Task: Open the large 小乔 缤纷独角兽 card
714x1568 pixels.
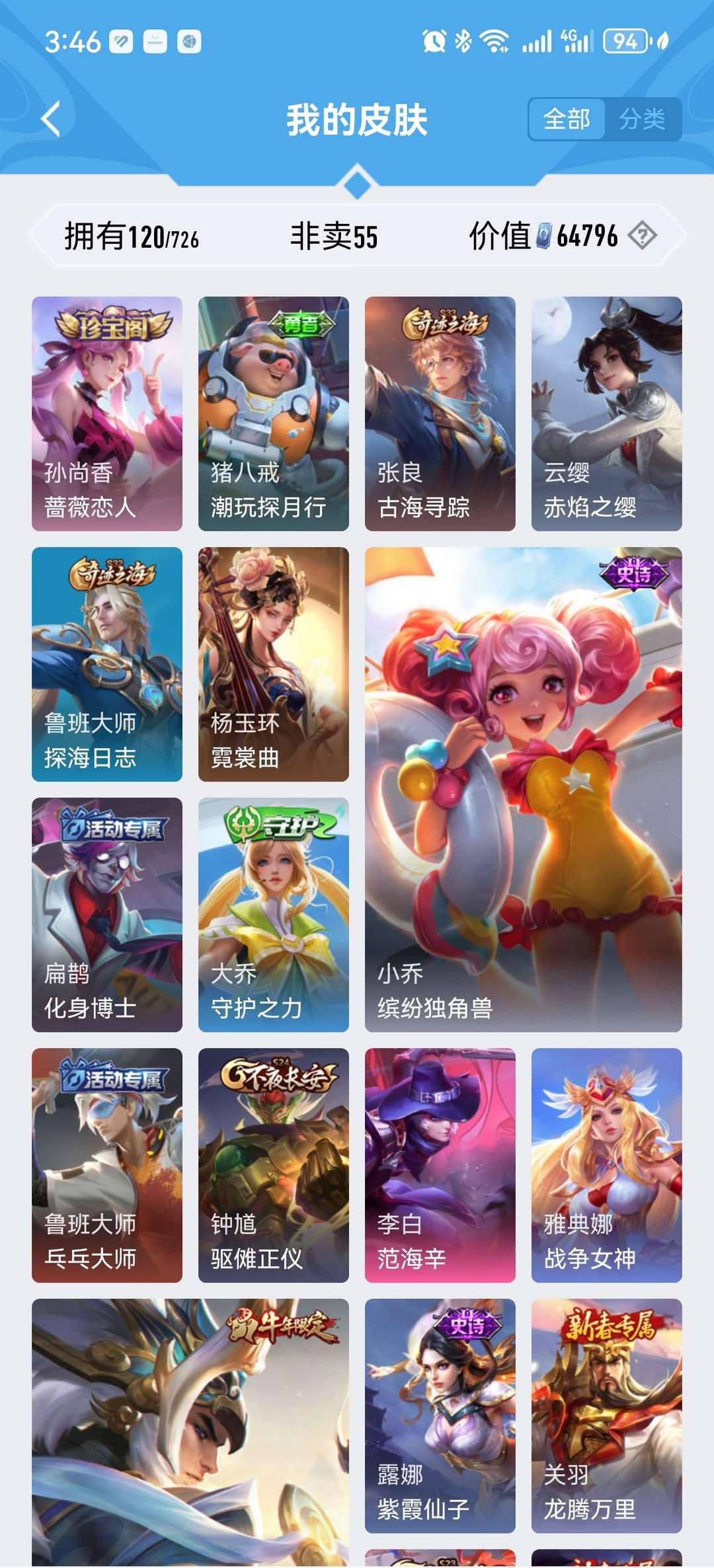Action: coord(524,790)
